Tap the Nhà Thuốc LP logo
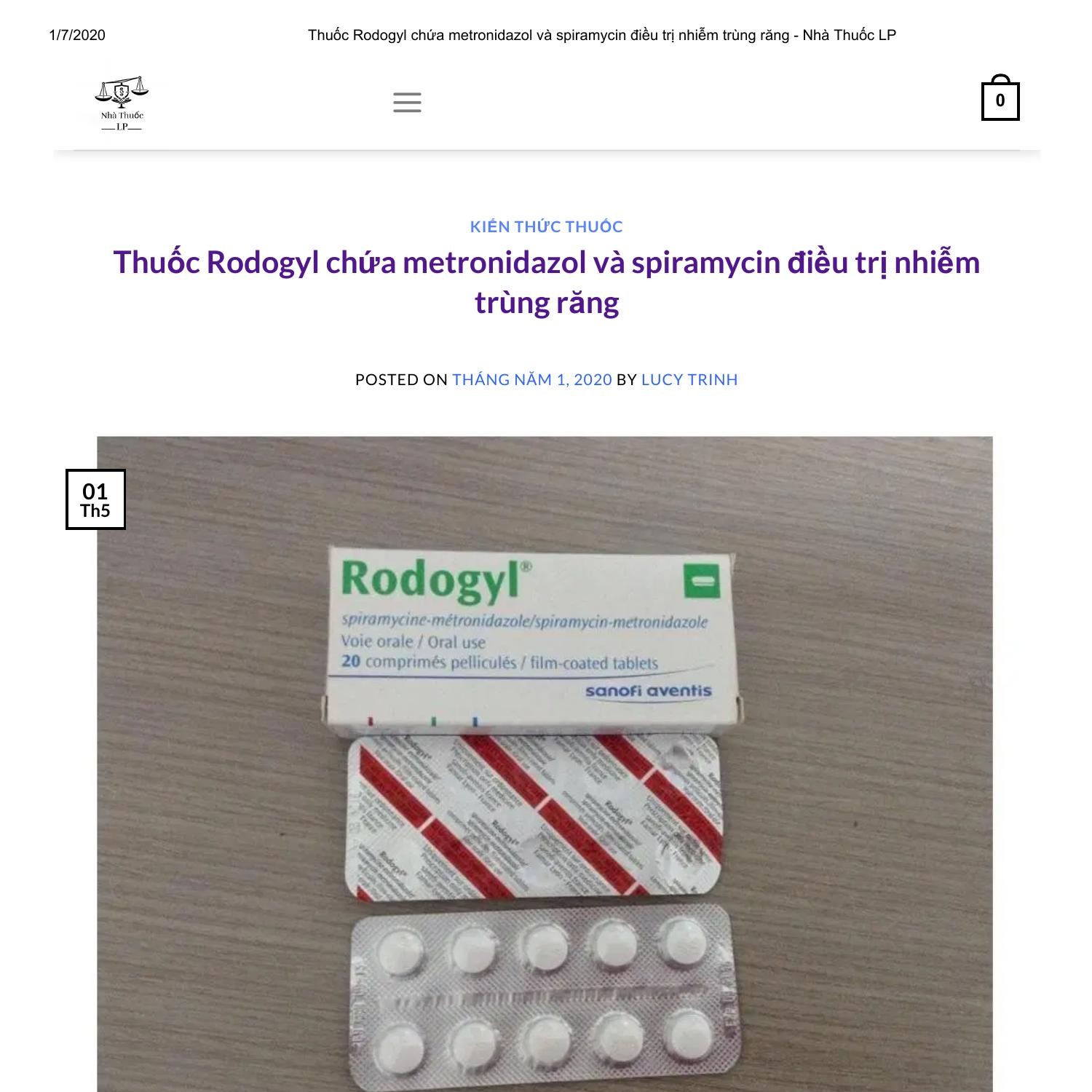The height and width of the screenshot is (1092, 1092). [x=122, y=105]
